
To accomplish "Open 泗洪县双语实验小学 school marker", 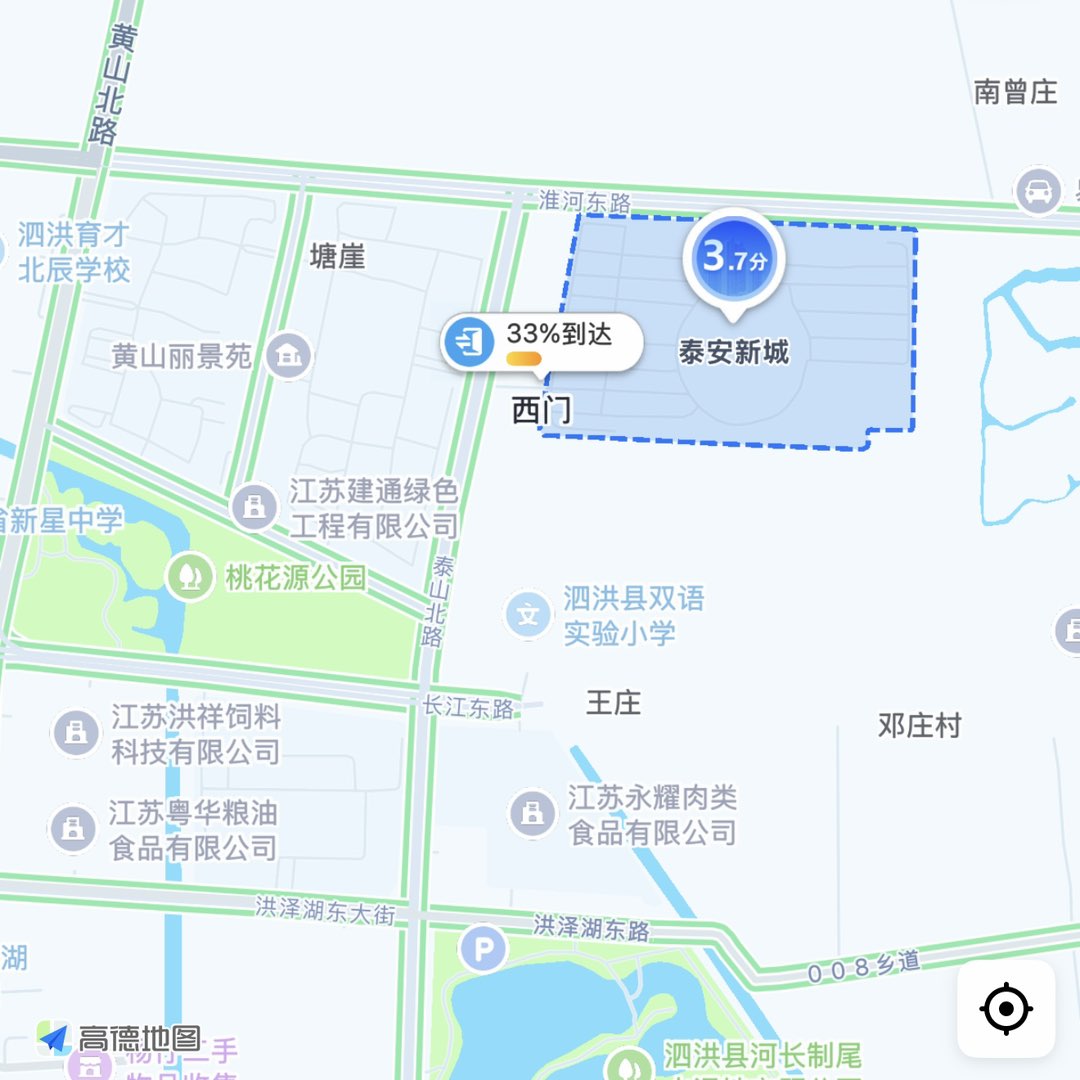I will tap(528, 615).
